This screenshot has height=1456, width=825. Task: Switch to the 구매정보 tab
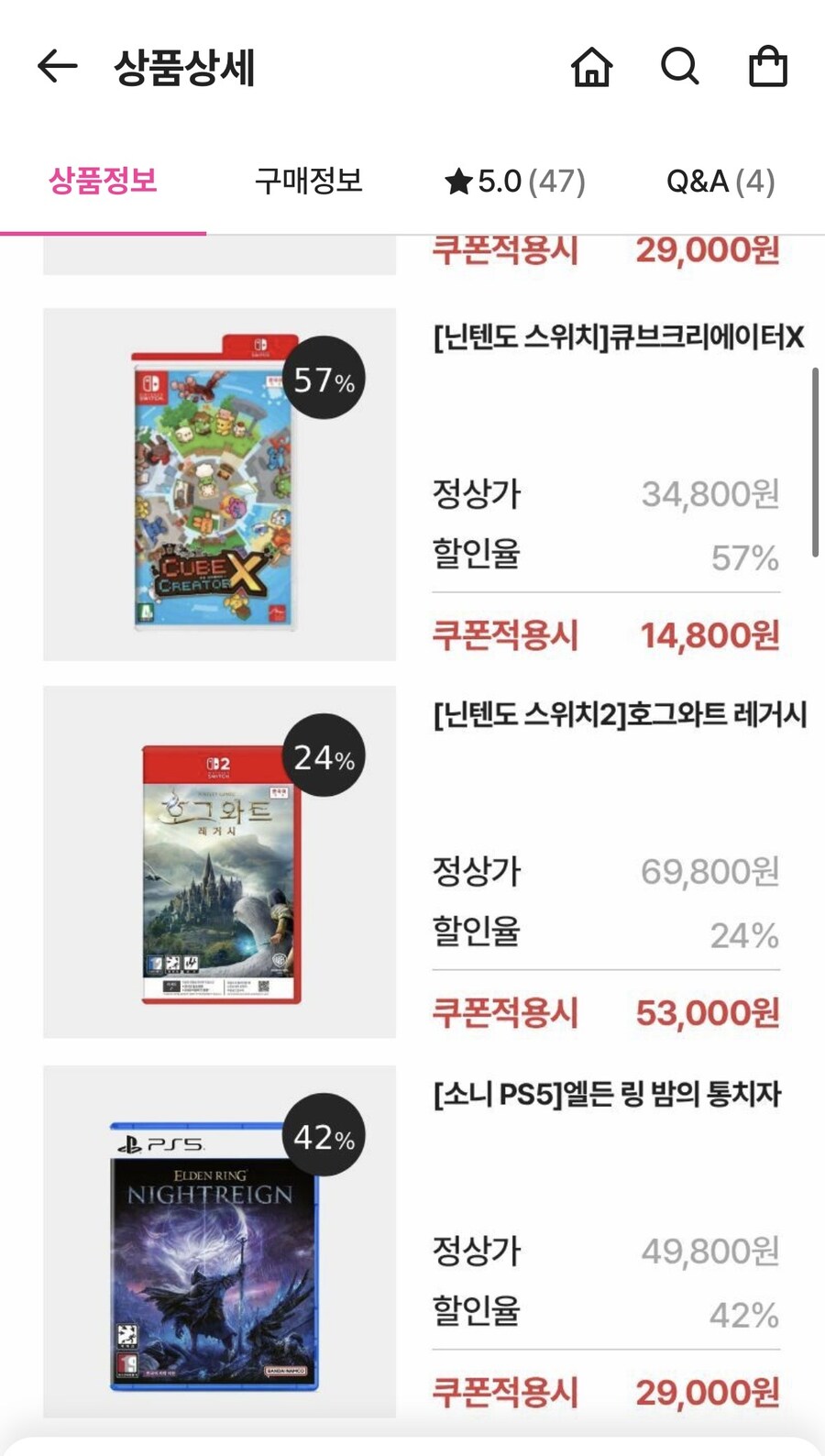pos(307,182)
